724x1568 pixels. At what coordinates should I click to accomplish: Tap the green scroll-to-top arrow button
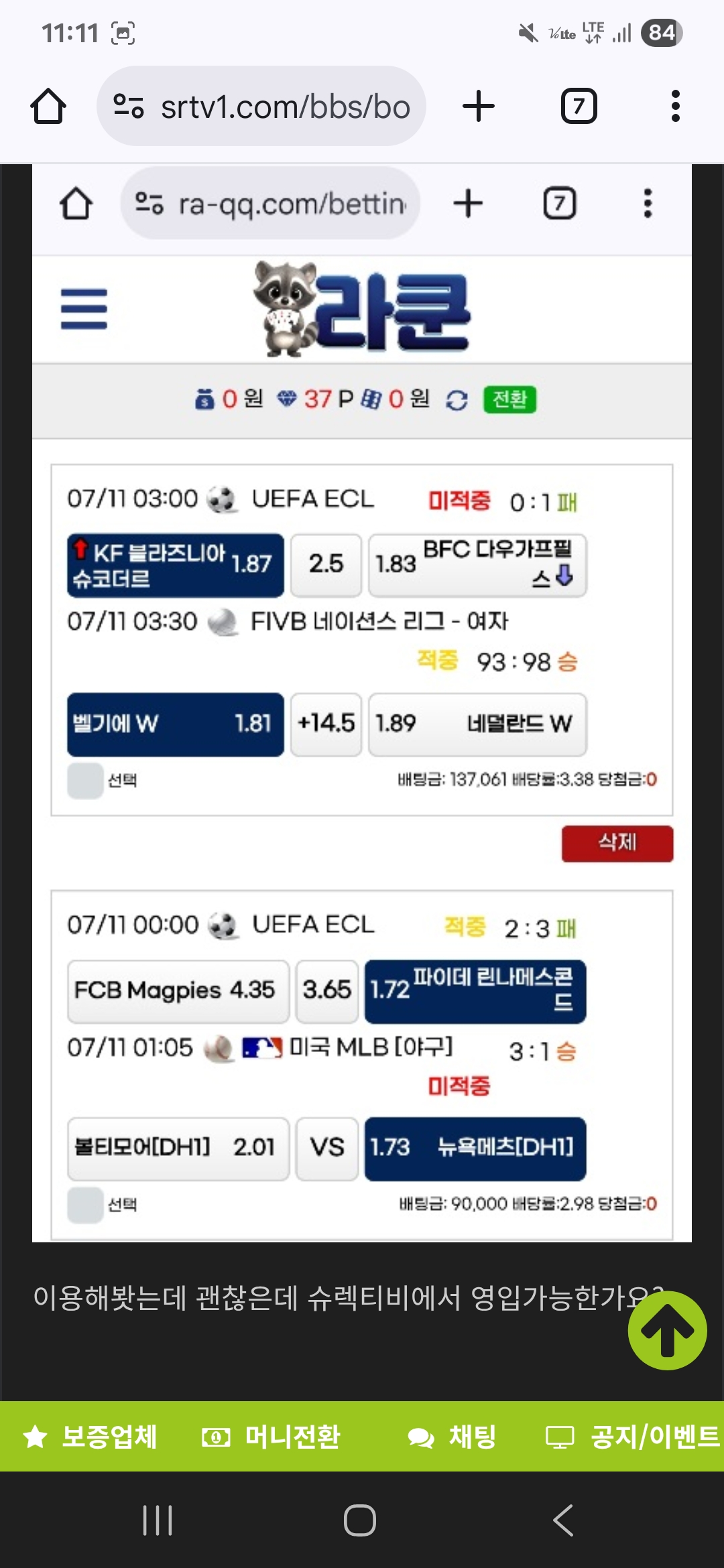coord(667,1330)
